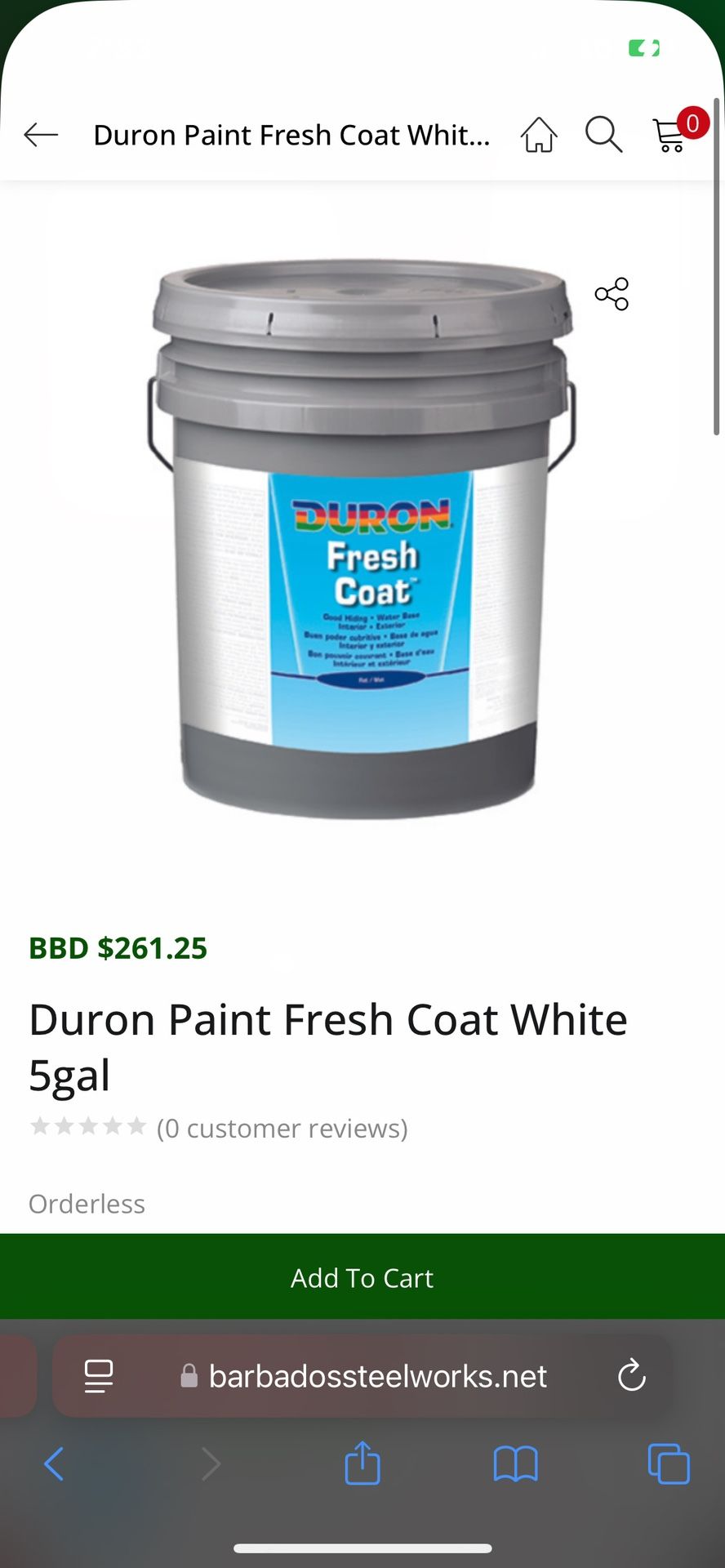The height and width of the screenshot is (1568, 725).
Task: Reload the page in Safari
Action: [x=631, y=1376]
